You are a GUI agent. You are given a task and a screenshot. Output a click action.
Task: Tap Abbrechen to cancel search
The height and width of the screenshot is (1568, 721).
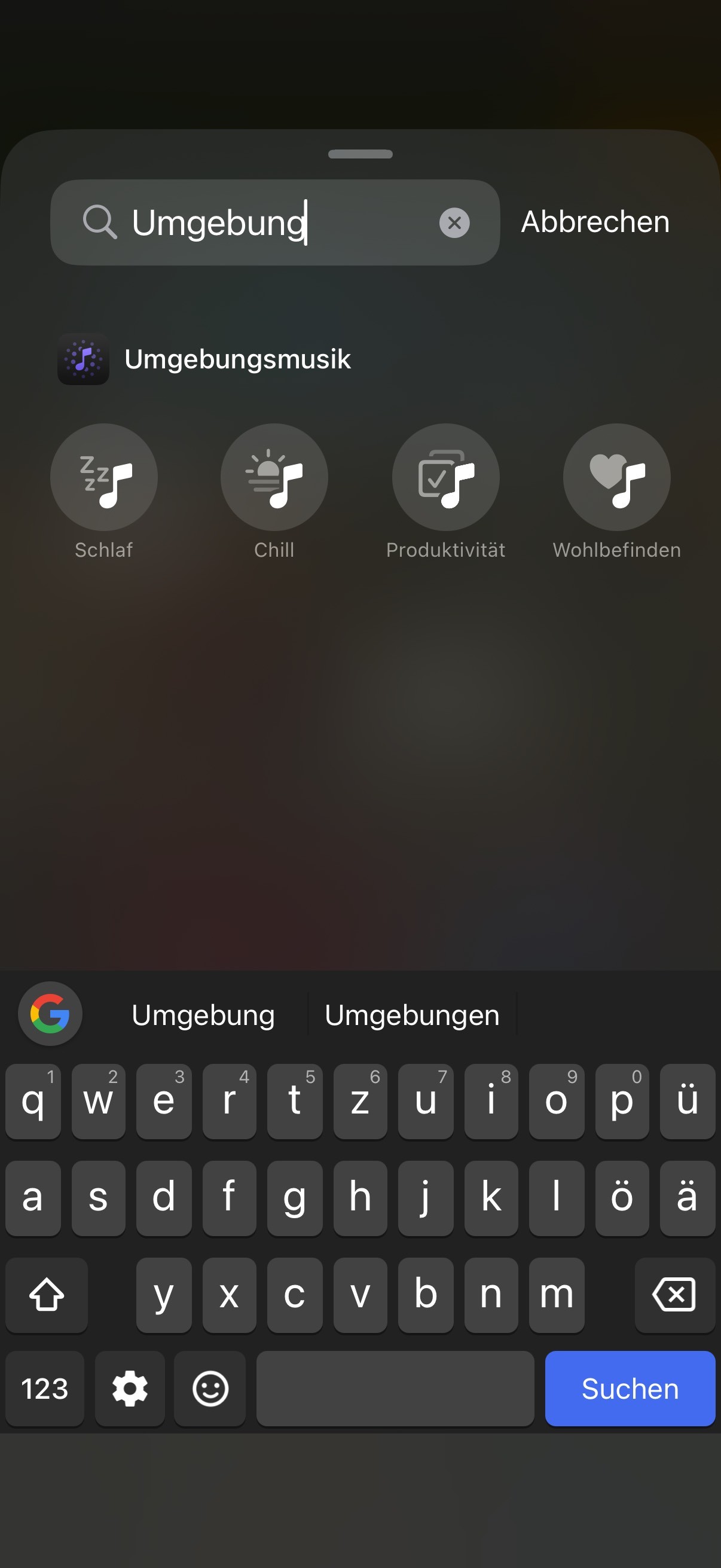[595, 221]
